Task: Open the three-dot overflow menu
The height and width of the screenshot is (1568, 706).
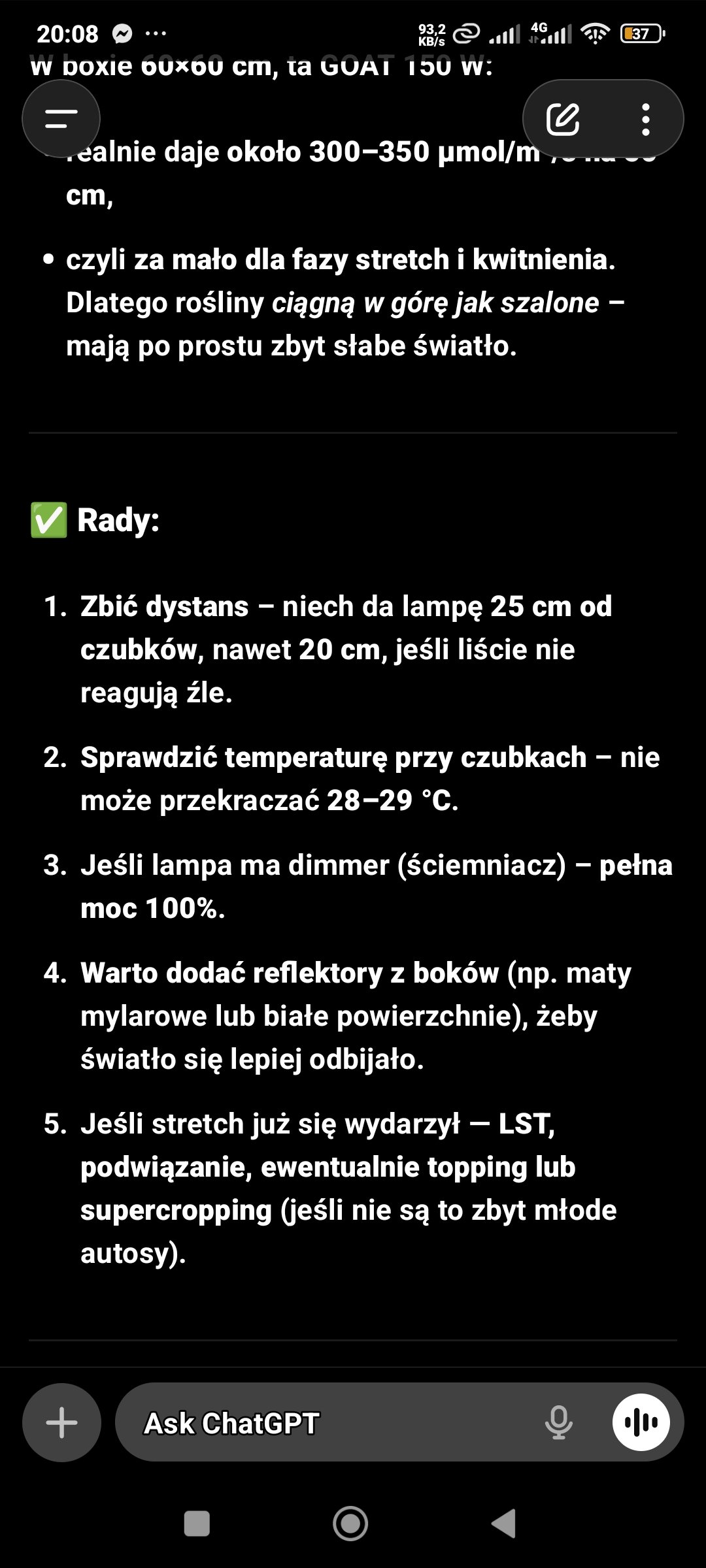Action: [645, 119]
